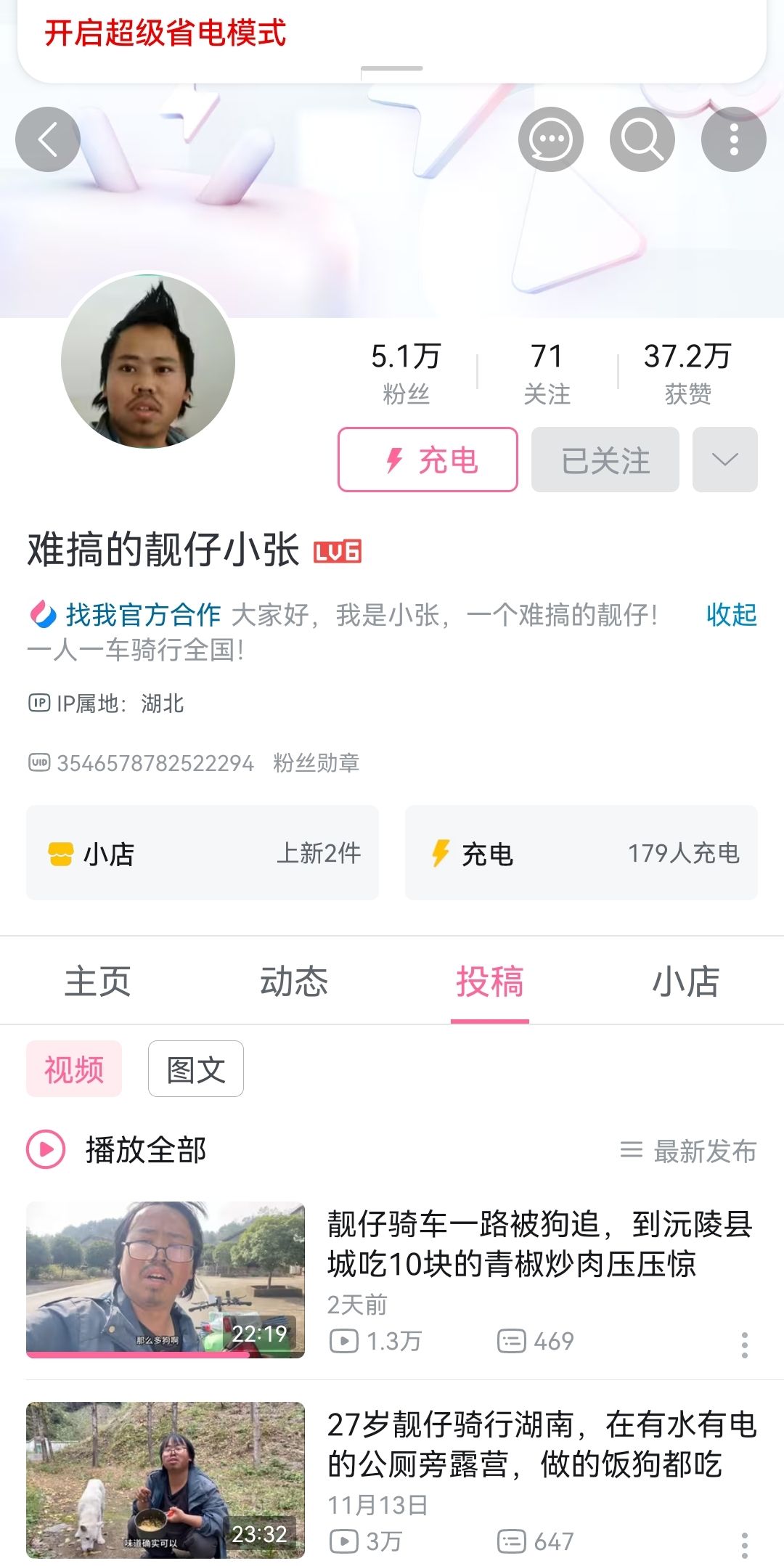Open the 充电 card showing 179人充电
Image resolution: width=784 pixels, height=1566 pixels.
tap(581, 853)
